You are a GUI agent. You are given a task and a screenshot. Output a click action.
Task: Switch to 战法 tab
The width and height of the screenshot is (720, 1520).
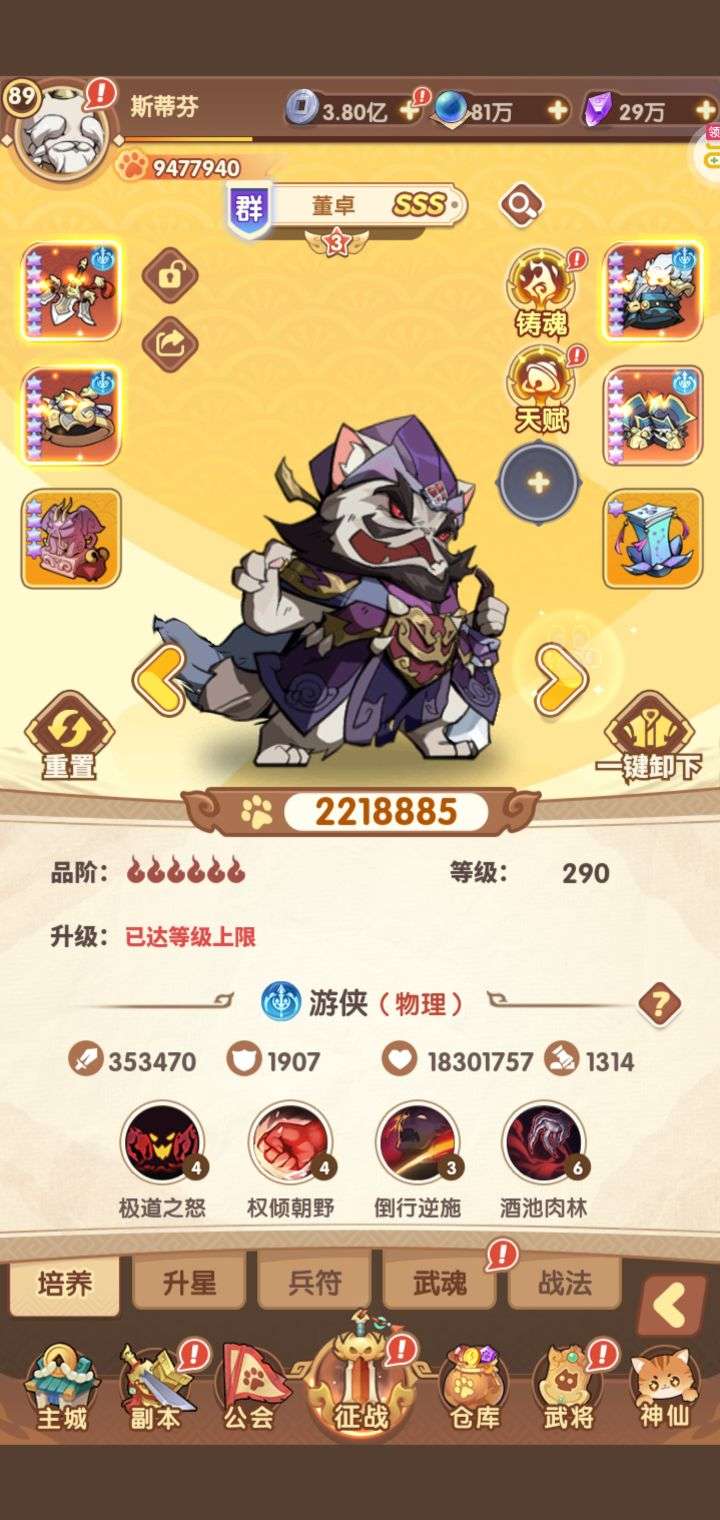click(565, 1283)
